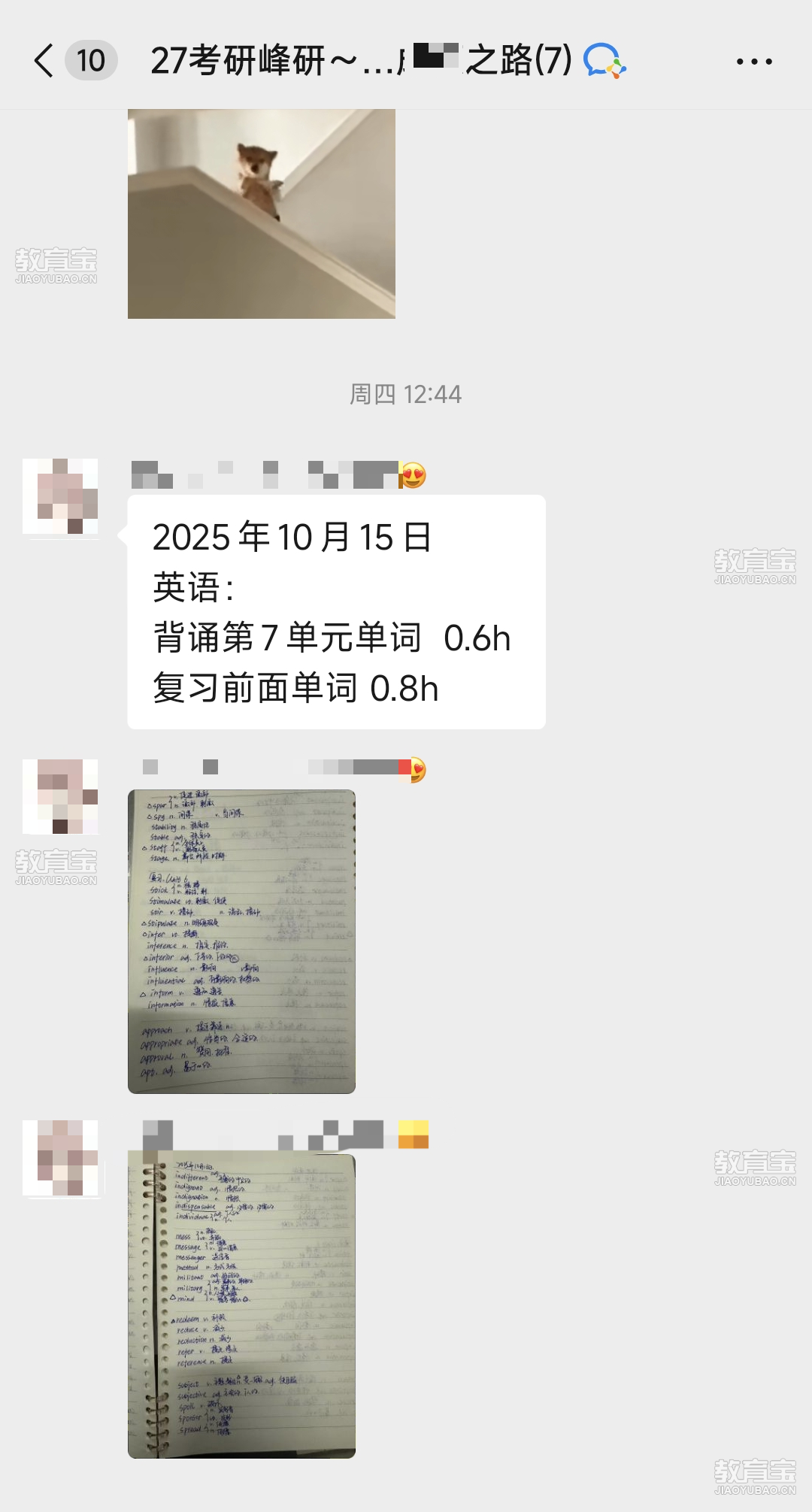Open the notebook photo starting with spur
Screen dimensions: 812x1512
coord(241,941)
